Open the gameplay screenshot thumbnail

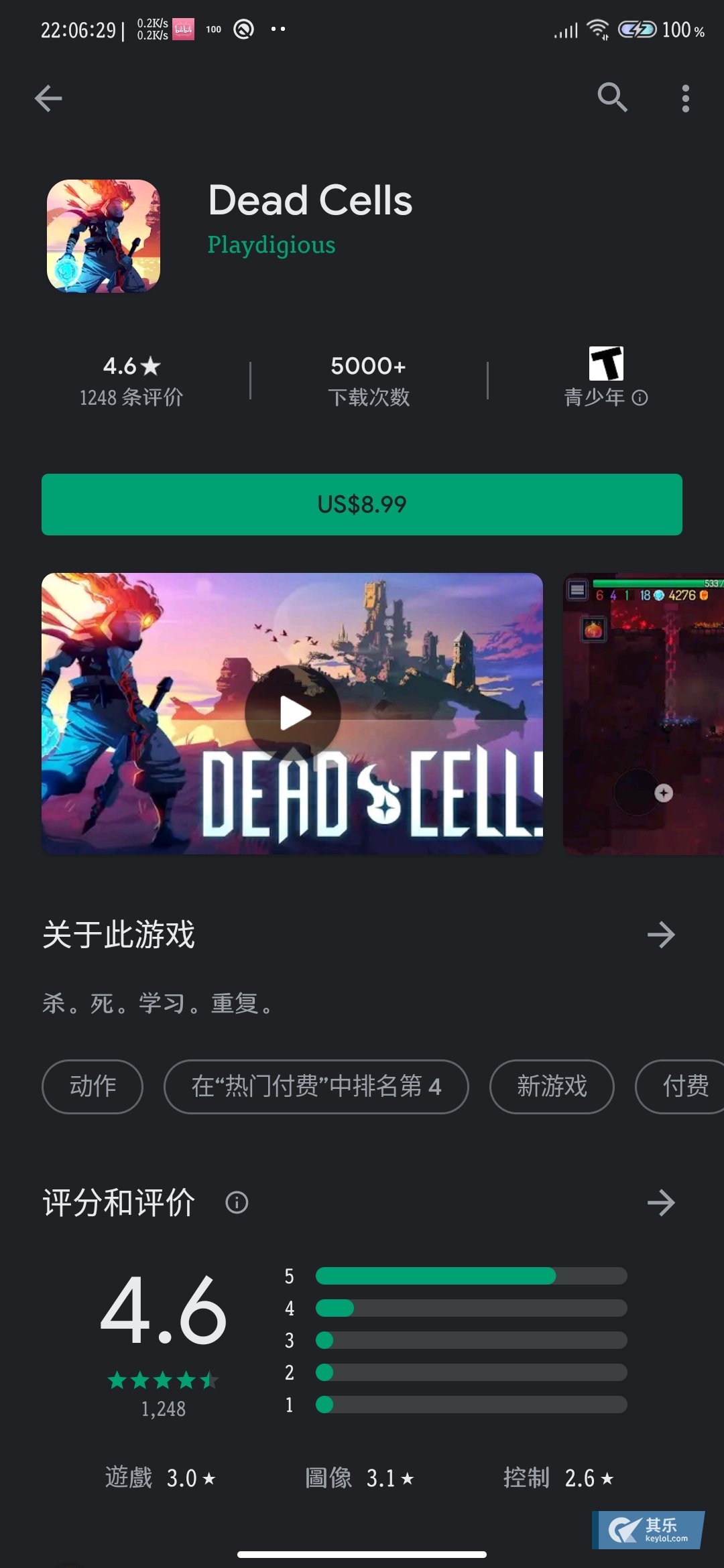[644, 713]
